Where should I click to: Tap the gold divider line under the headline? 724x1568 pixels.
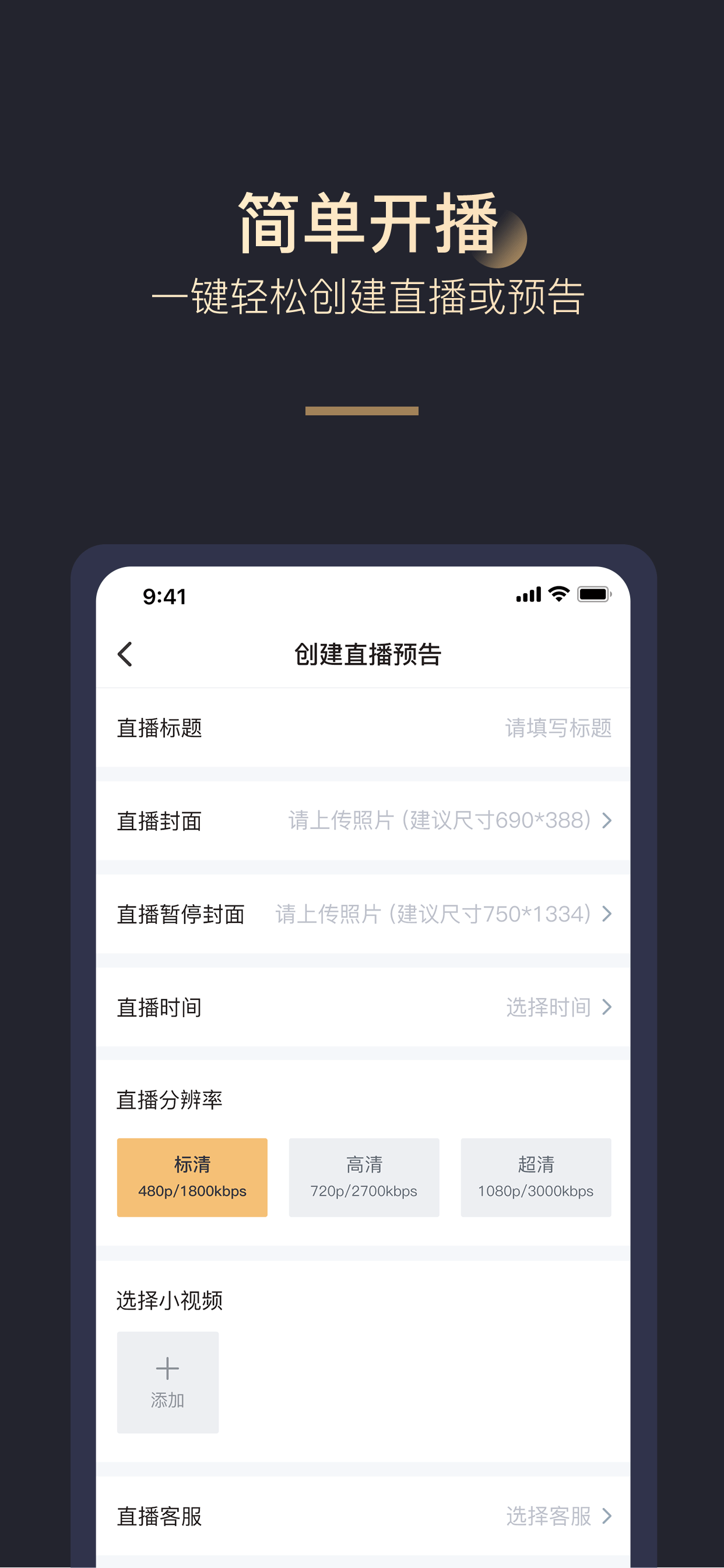pos(361,411)
